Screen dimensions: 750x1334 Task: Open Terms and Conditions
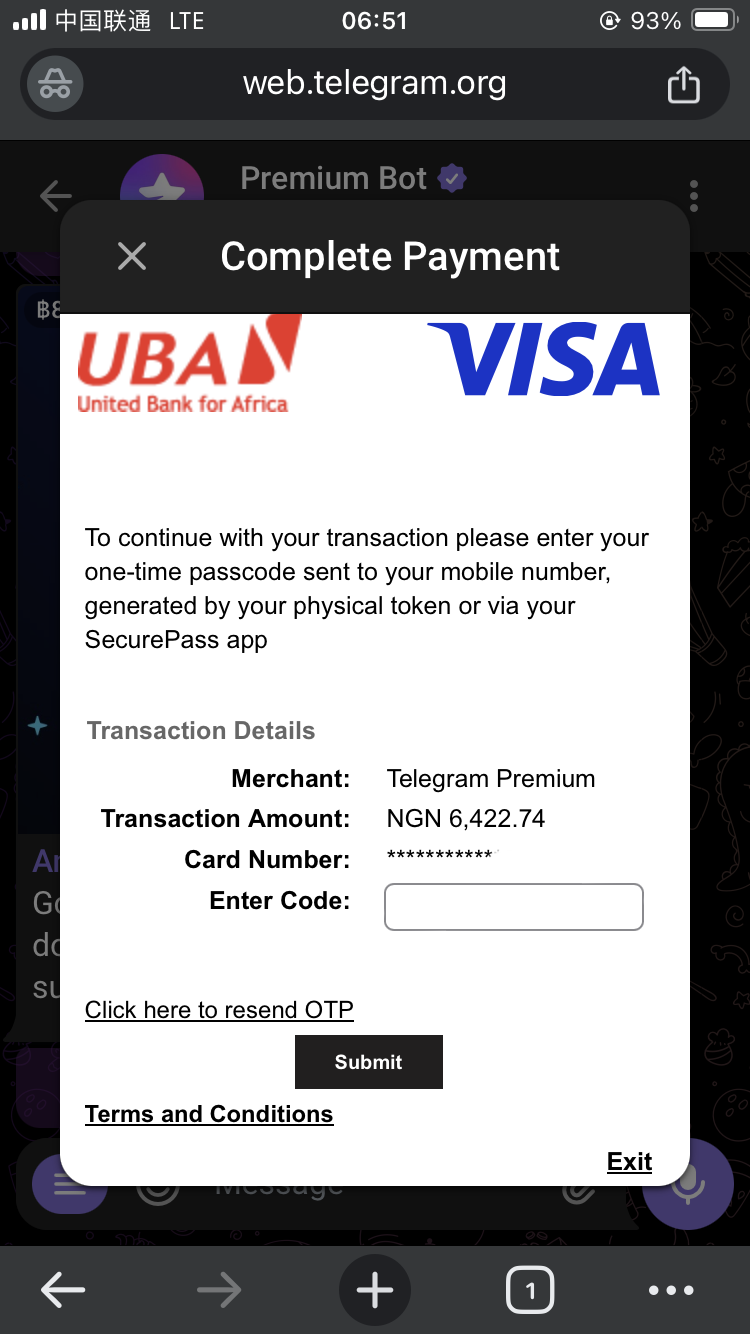click(209, 1114)
